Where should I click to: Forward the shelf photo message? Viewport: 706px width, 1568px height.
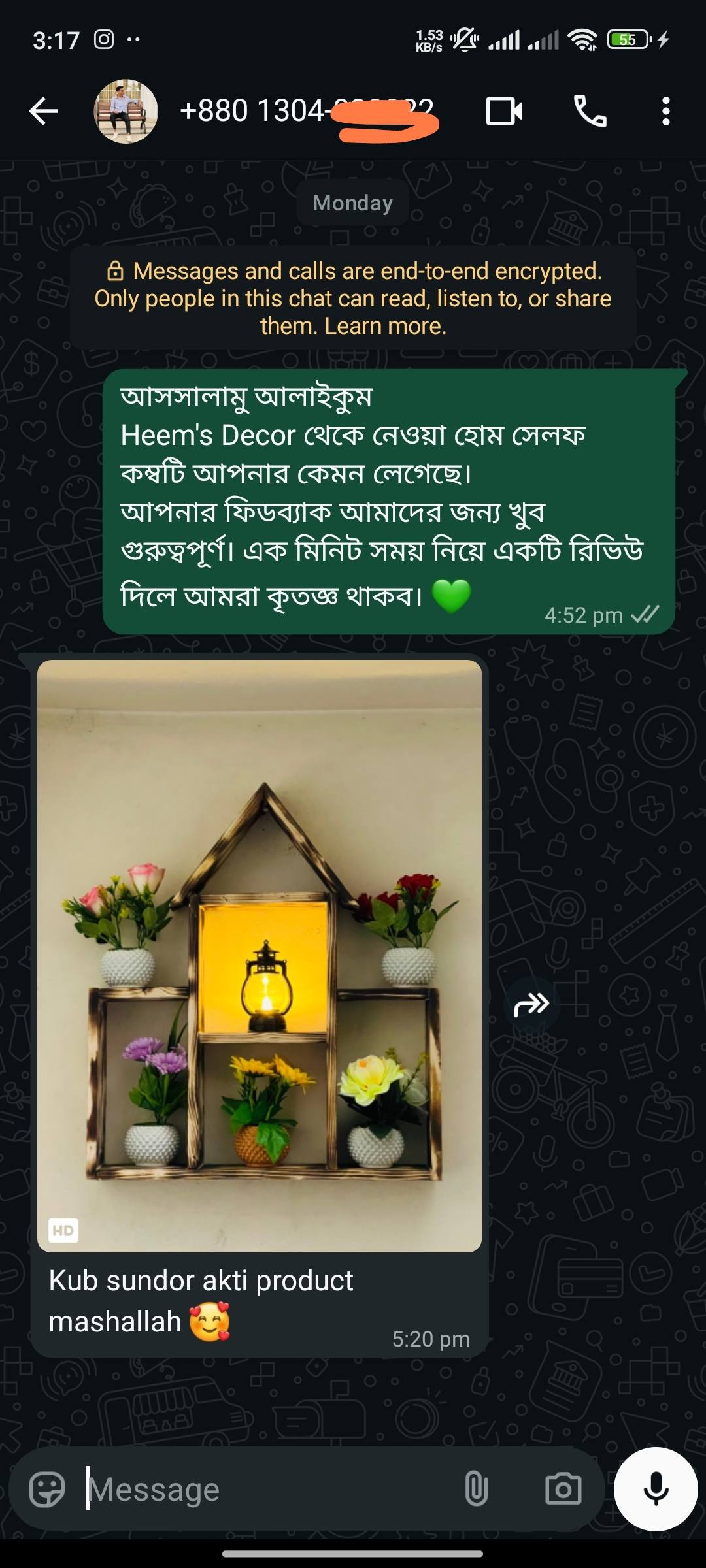[531, 1004]
